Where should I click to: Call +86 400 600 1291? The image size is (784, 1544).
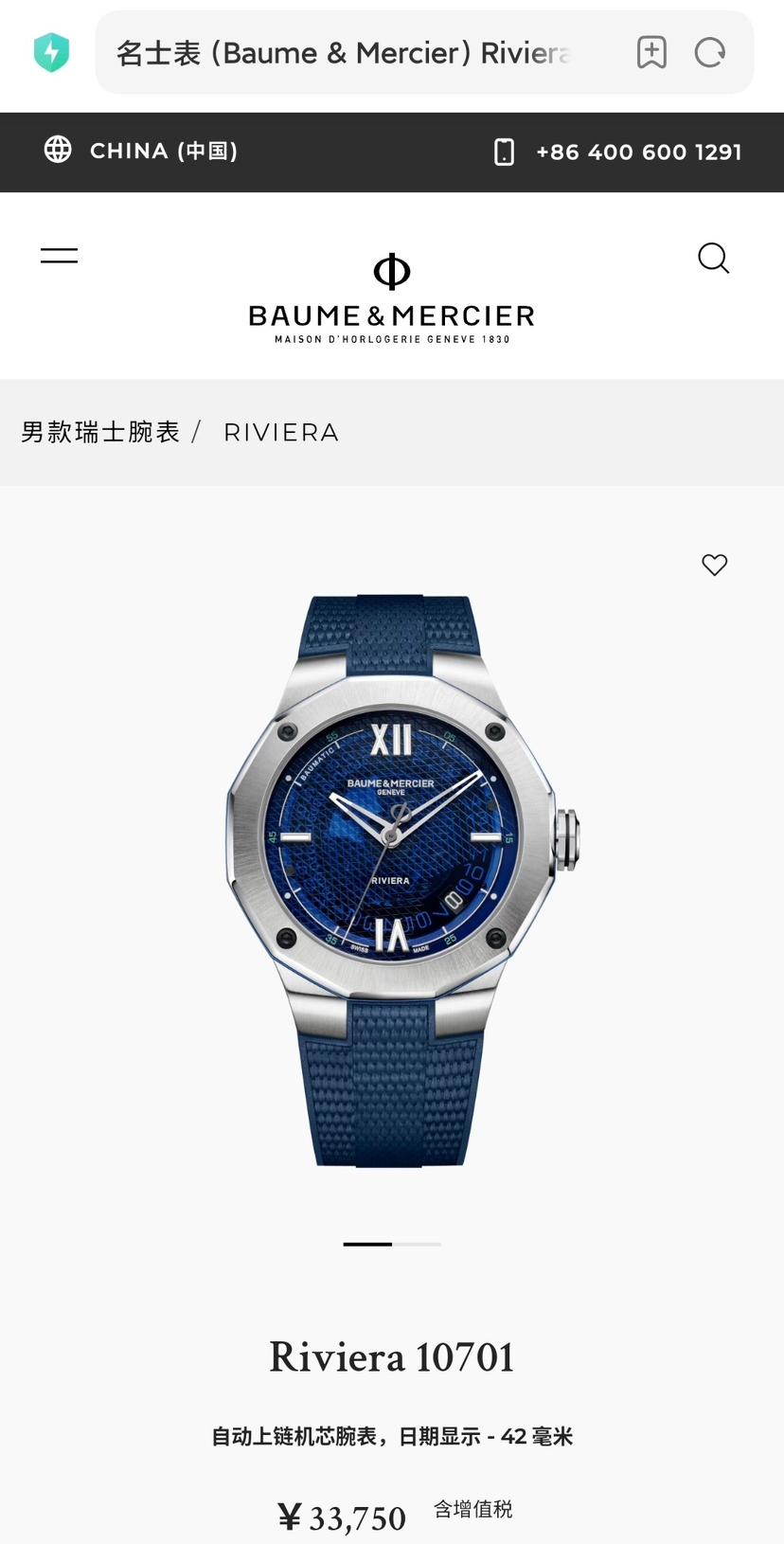point(618,152)
